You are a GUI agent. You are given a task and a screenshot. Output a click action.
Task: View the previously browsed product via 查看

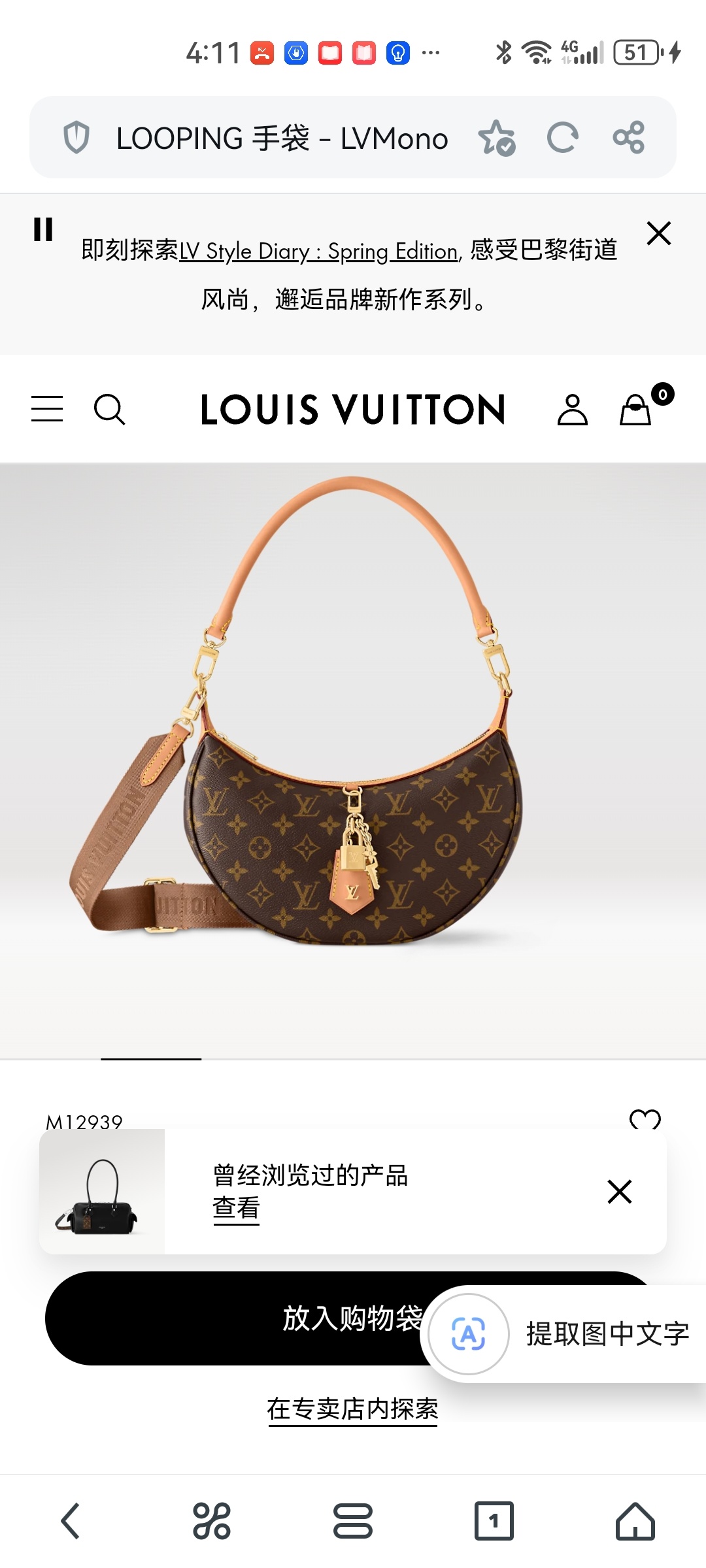(x=236, y=1208)
